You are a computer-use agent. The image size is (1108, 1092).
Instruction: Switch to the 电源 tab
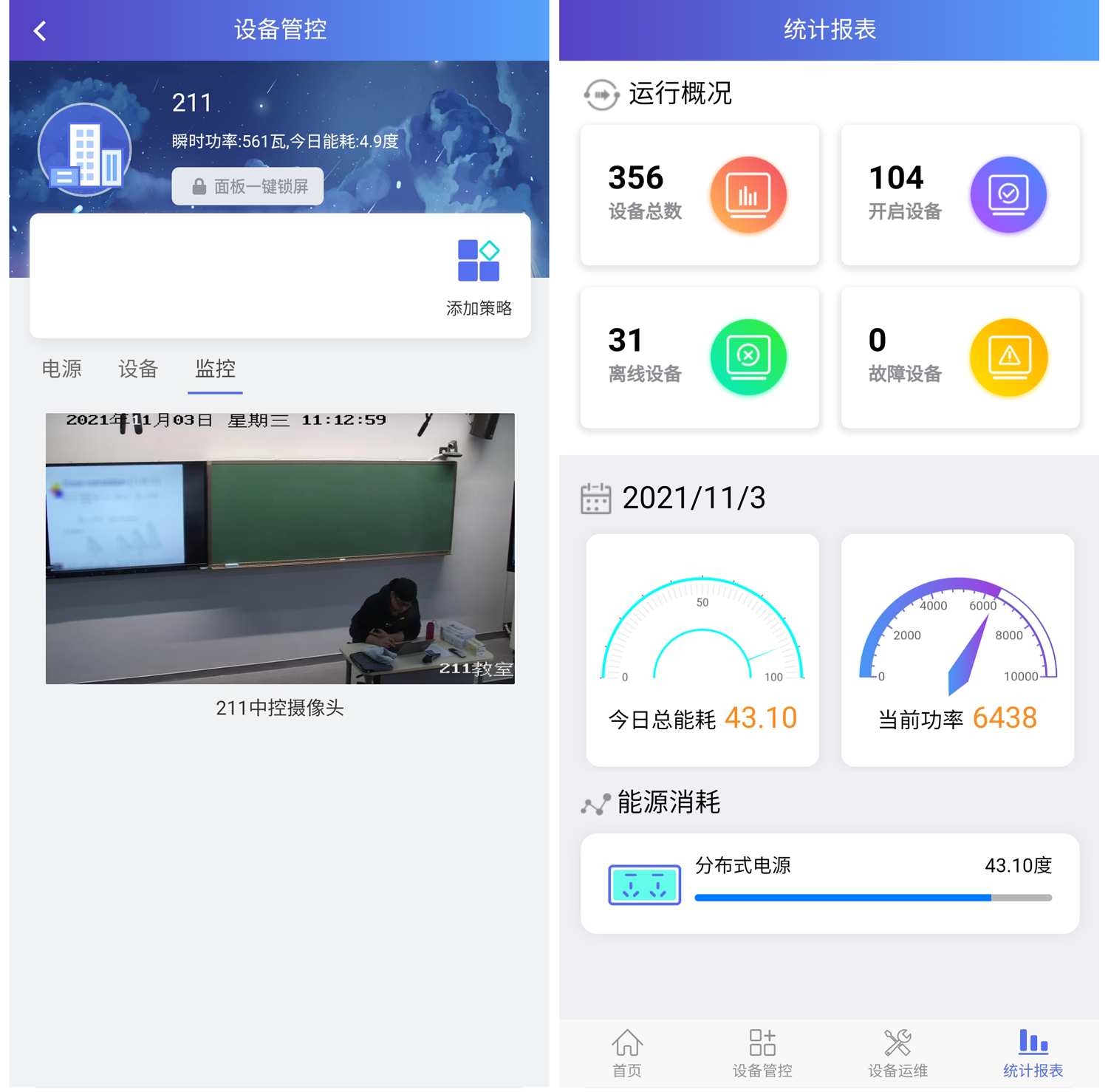61,369
